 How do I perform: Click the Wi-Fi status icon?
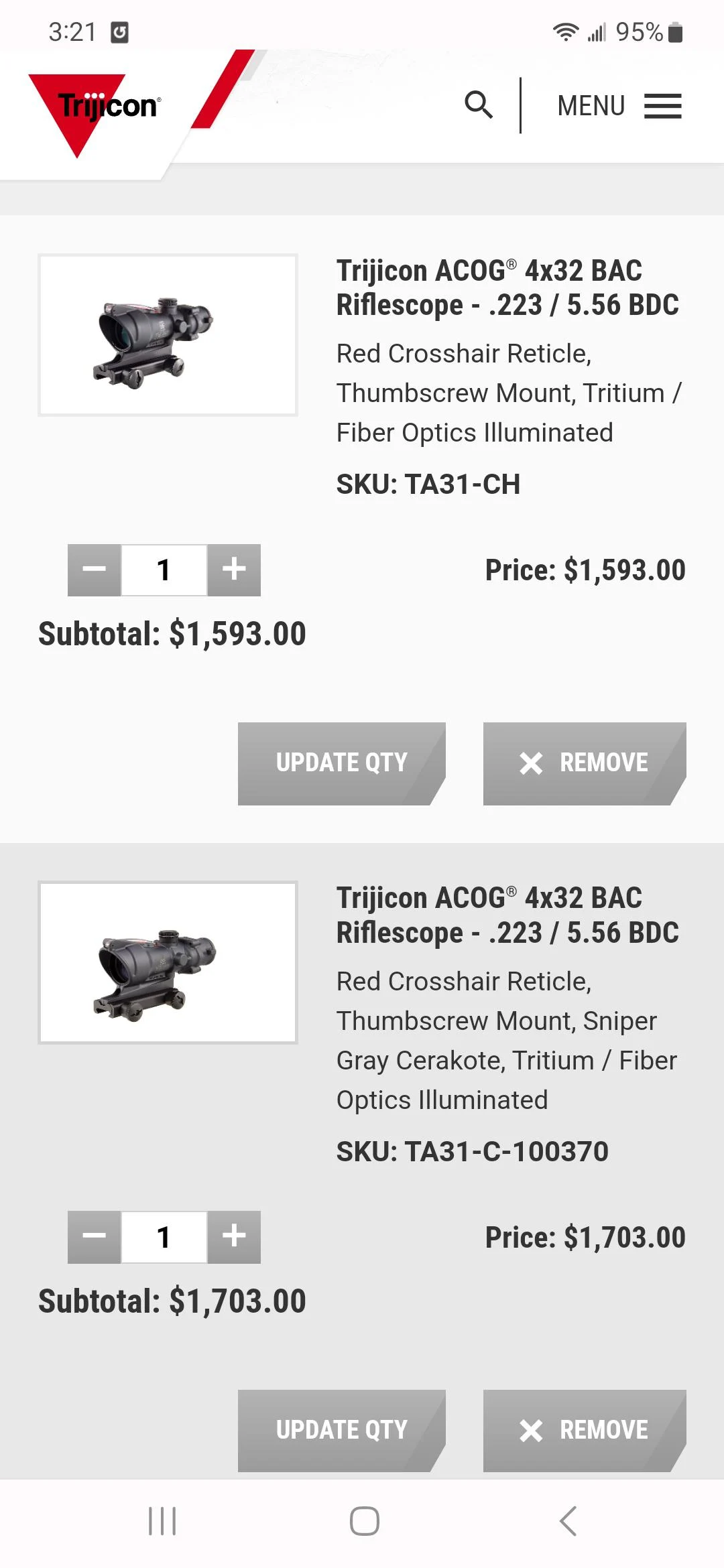pos(565,30)
